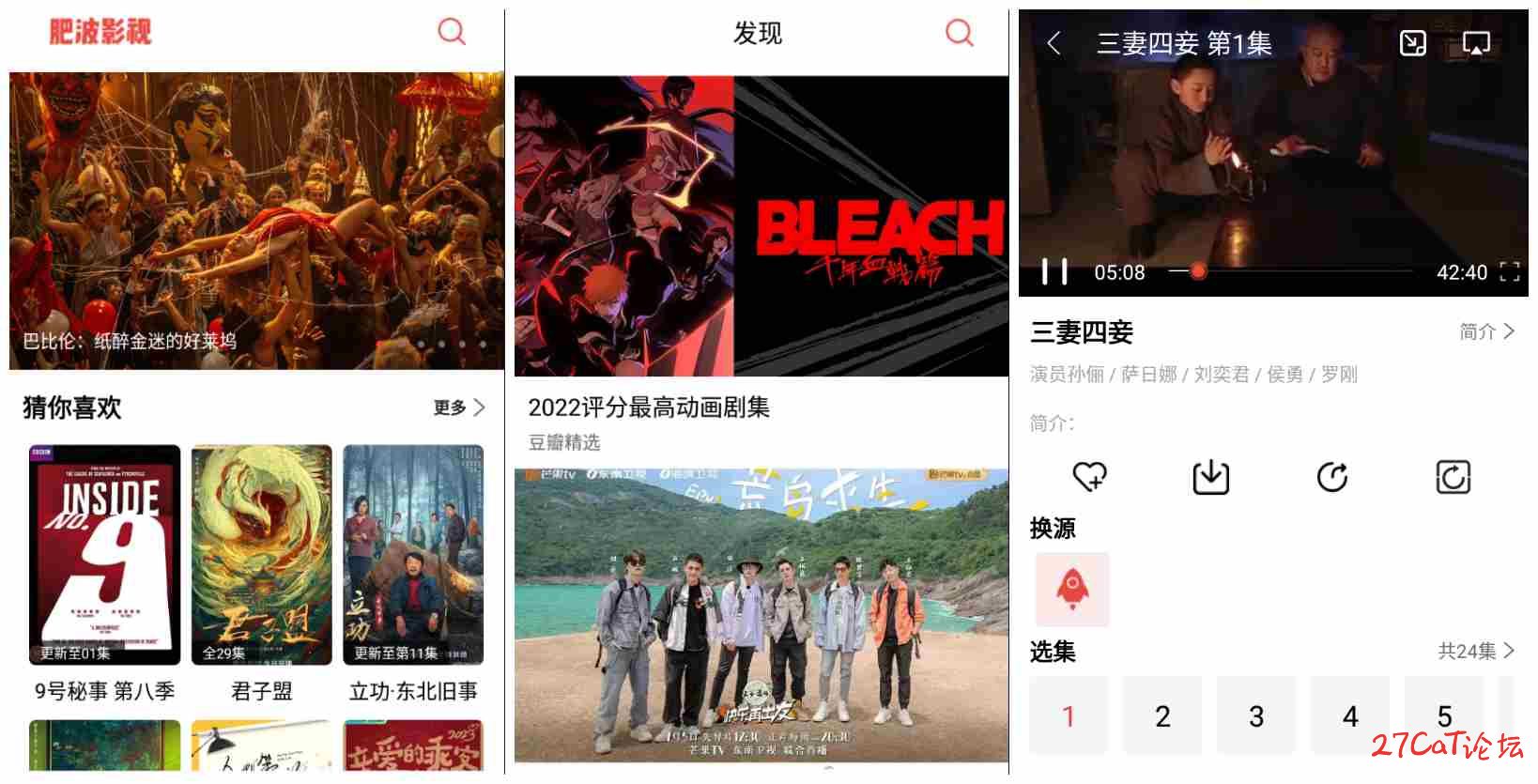1538x784 pixels.
Task: See more in 猜你喜欢
Action: 459,407
